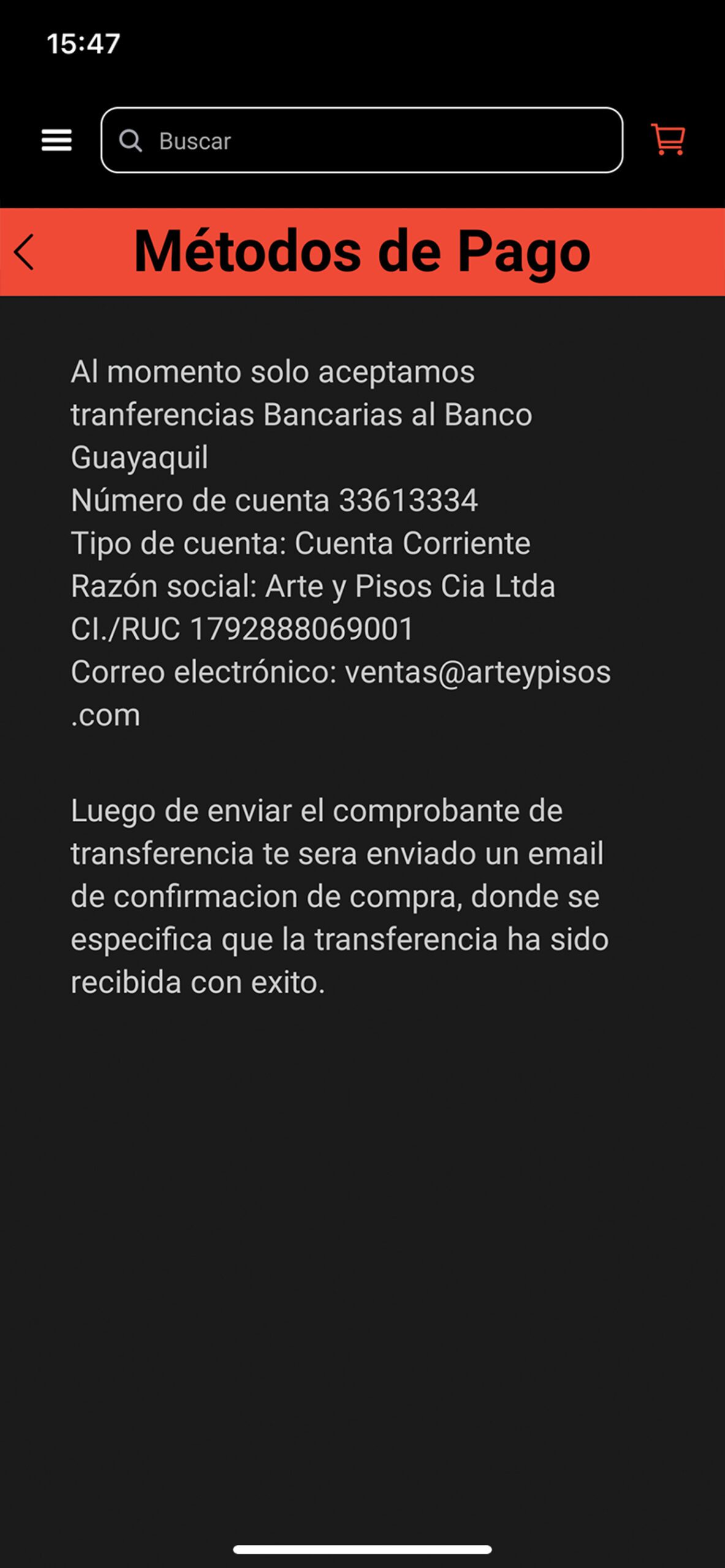Open the shopping cart
Viewport: 725px width, 1568px height.
pyautogui.click(x=668, y=140)
